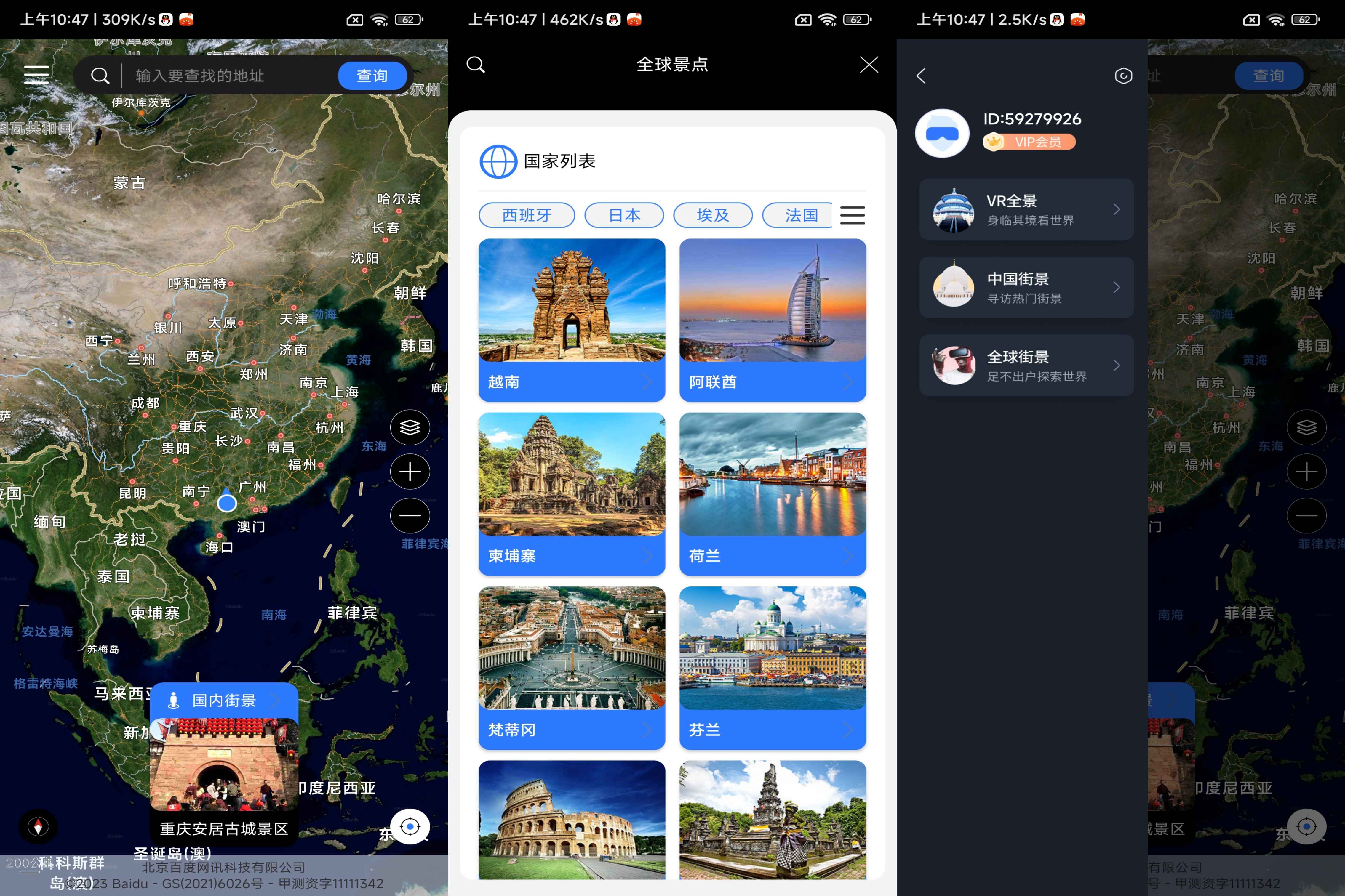The width and height of the screenshot is (1345, 896).
Task: Choose the 埃及 country chip
Action: click(713, 215)
